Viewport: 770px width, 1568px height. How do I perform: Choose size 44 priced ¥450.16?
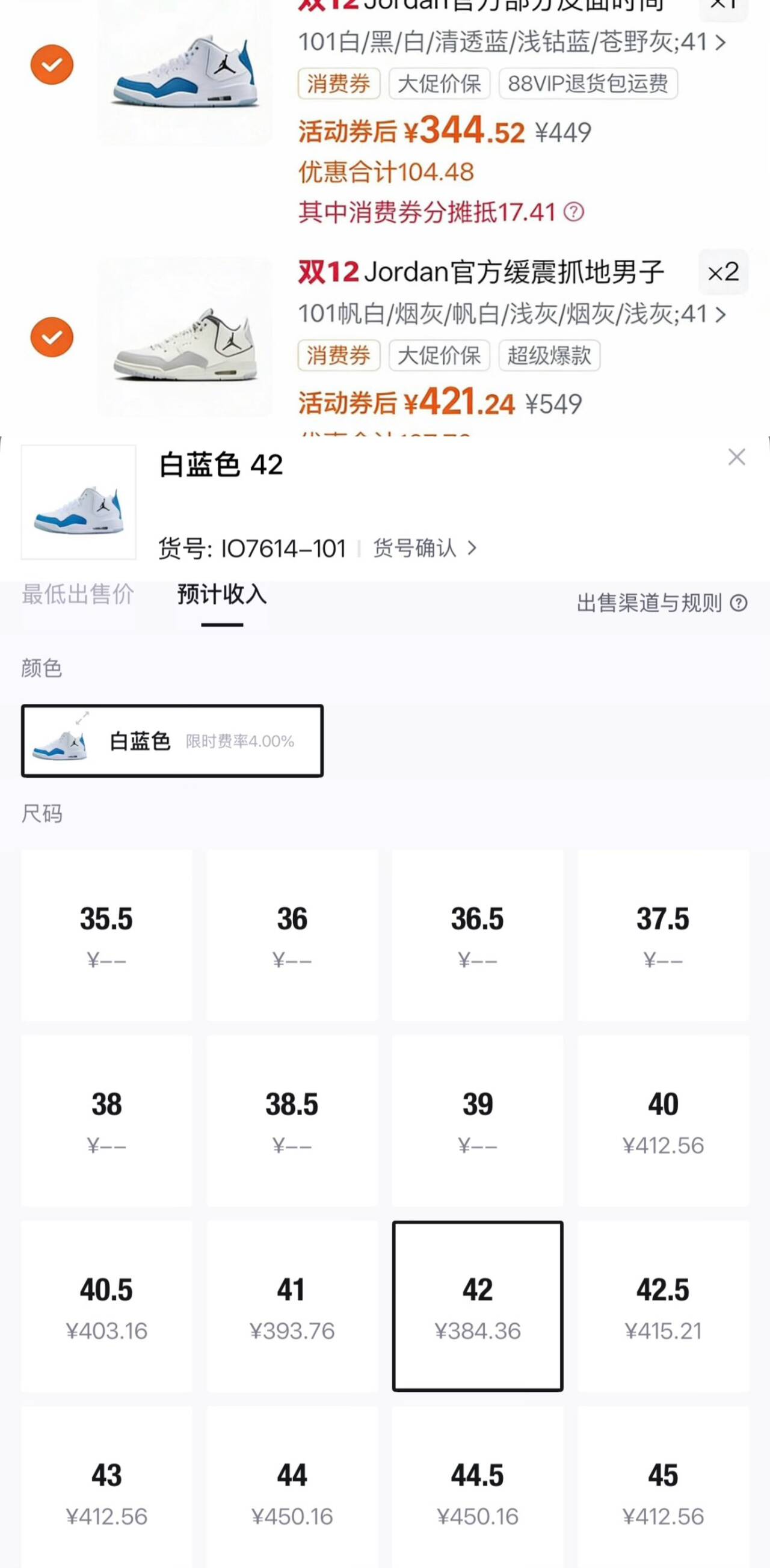(292, 1491)
